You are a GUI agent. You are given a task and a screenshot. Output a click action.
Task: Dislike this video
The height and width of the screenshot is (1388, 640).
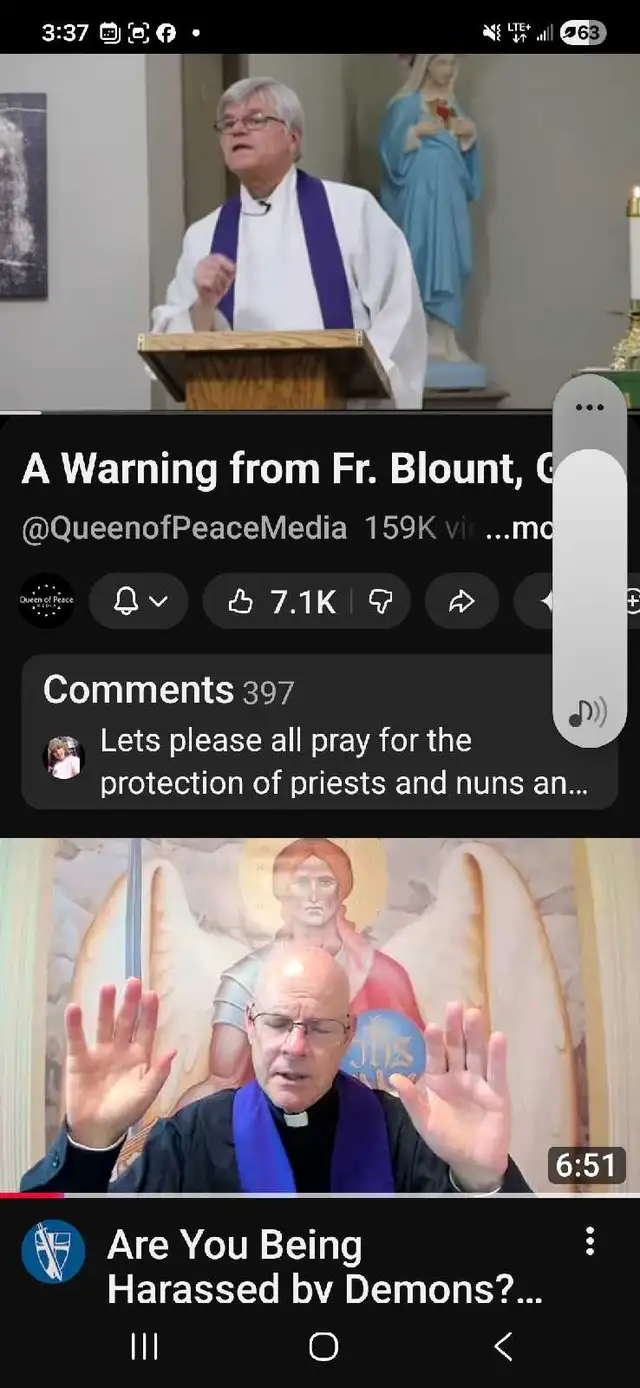pyautogui.click(x=381, y=601)
